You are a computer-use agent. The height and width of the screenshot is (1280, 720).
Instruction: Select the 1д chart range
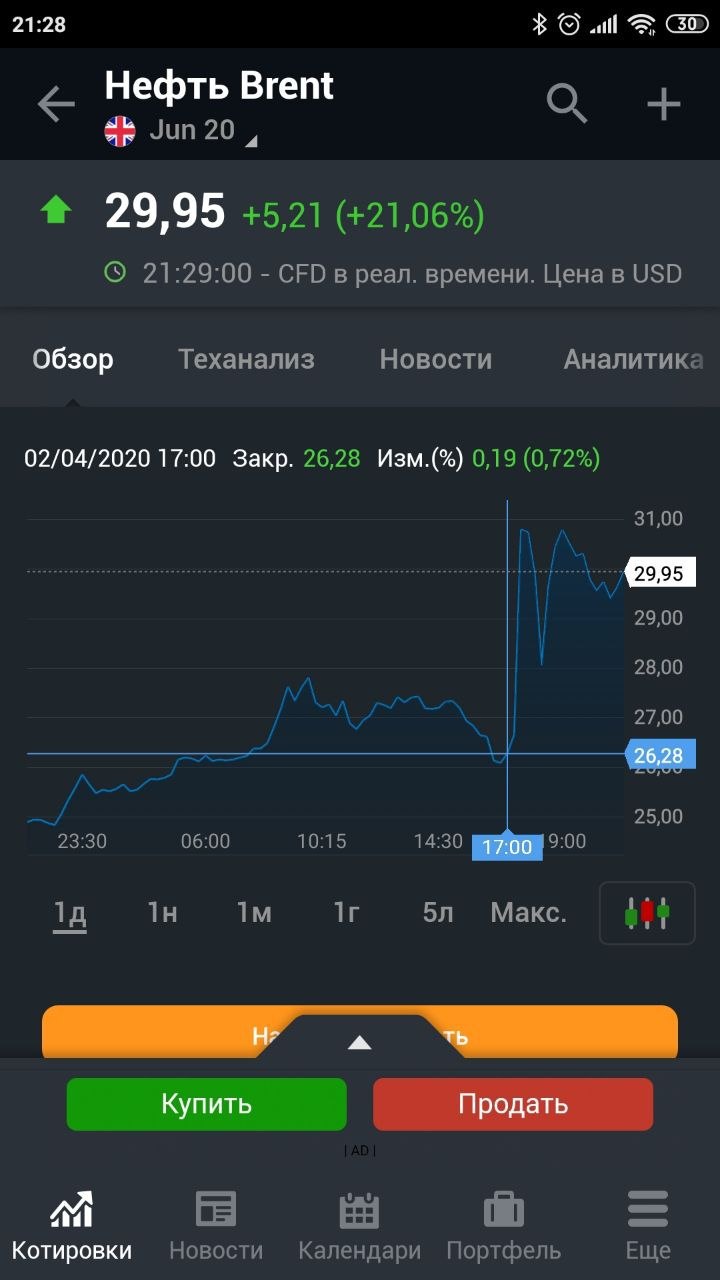click(x=70, y=913)
